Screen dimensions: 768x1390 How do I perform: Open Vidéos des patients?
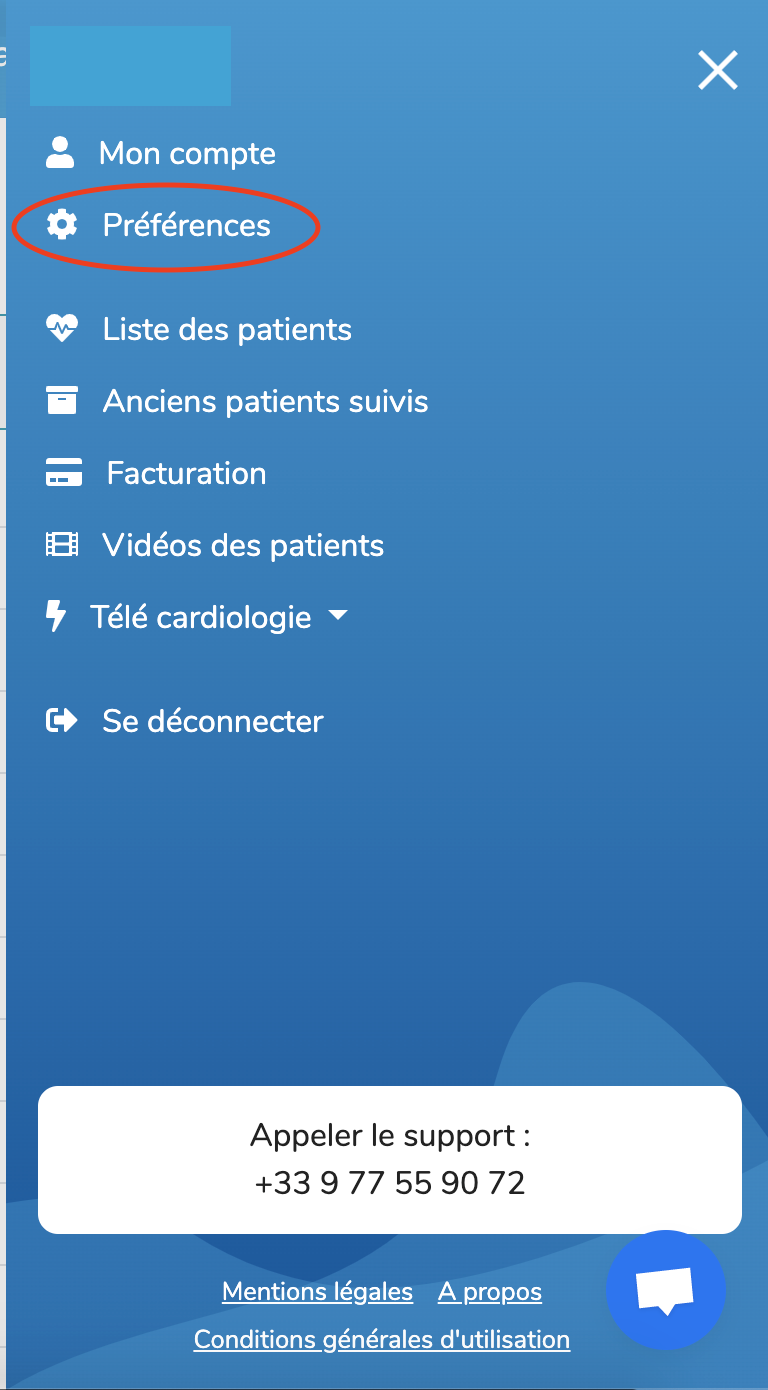(x=243, y=545)
